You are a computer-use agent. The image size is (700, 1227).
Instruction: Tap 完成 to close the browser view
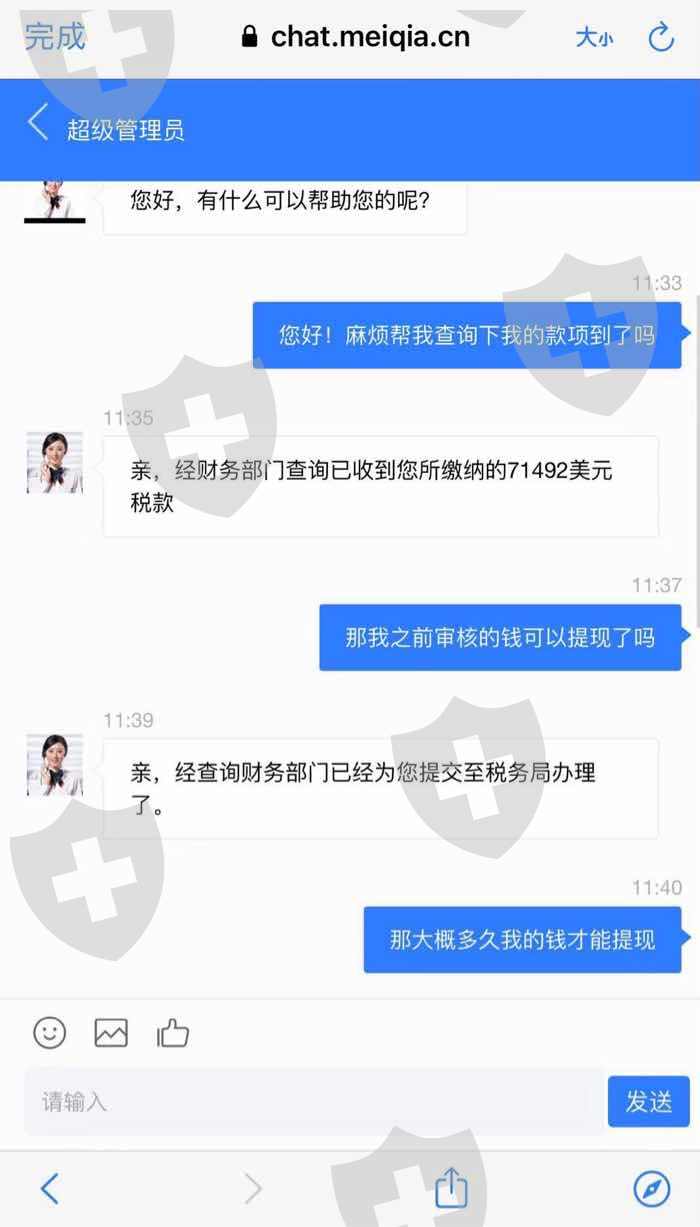click(55, 37)
